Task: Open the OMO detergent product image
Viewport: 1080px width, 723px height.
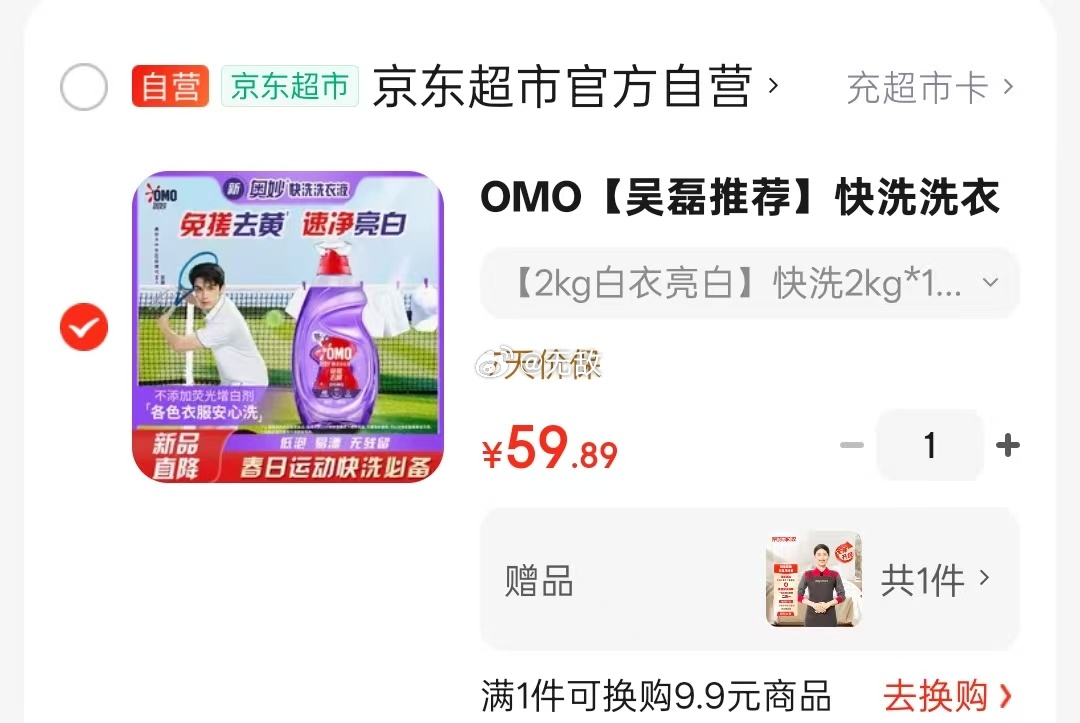Action: 288,327
